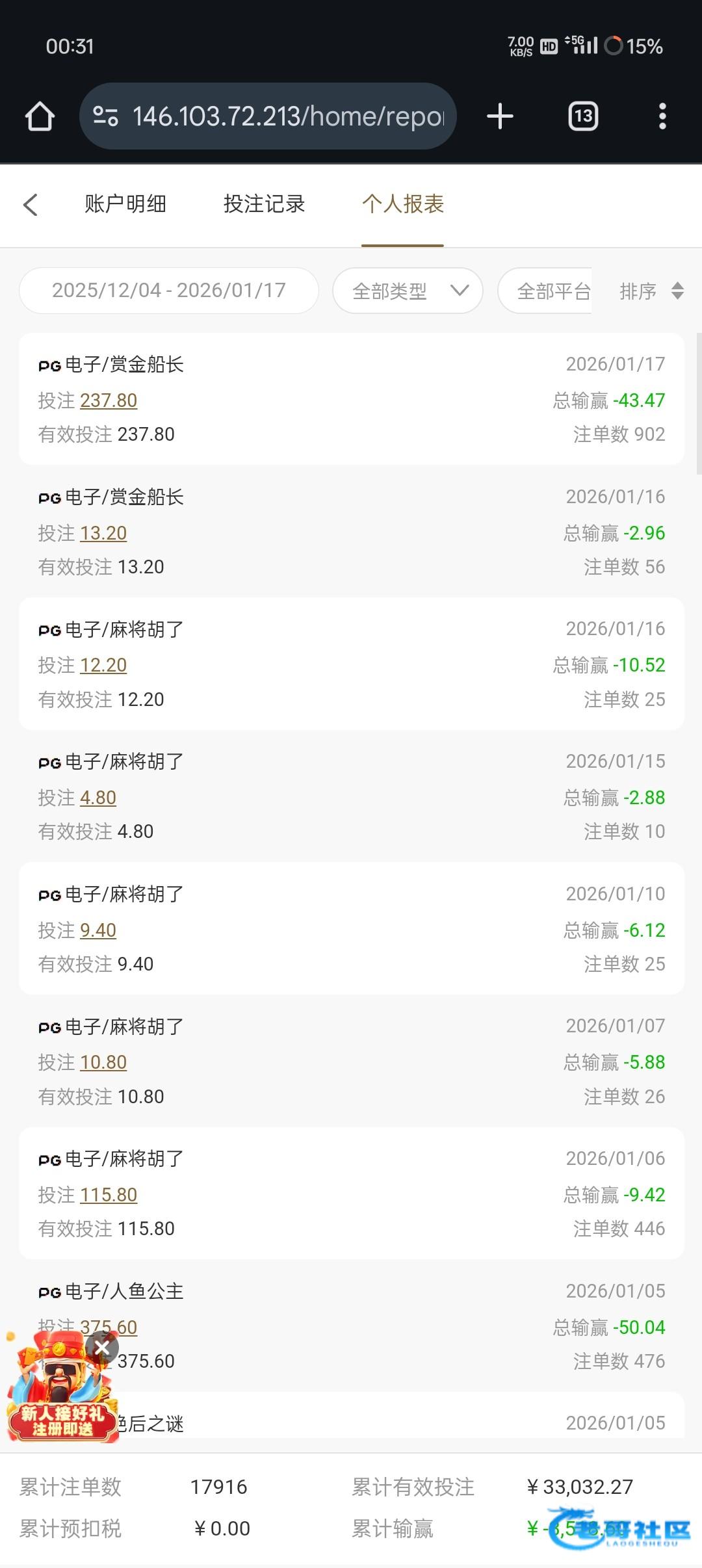This screenshot has width=702, height=1568.
Task: Open the browser home page
Action: (x=40, y=116)
